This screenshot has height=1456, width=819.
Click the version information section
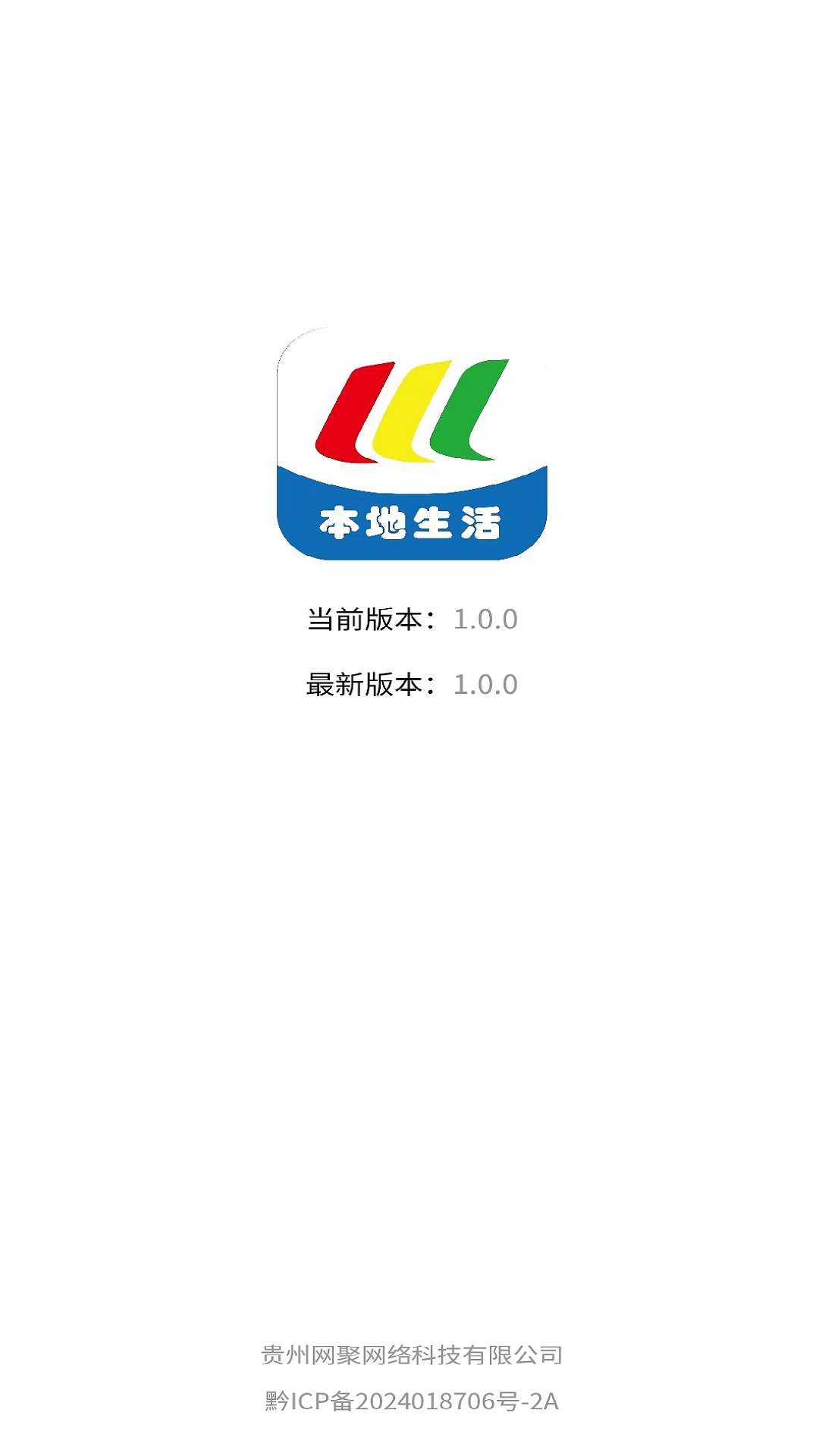pos(409,652)
